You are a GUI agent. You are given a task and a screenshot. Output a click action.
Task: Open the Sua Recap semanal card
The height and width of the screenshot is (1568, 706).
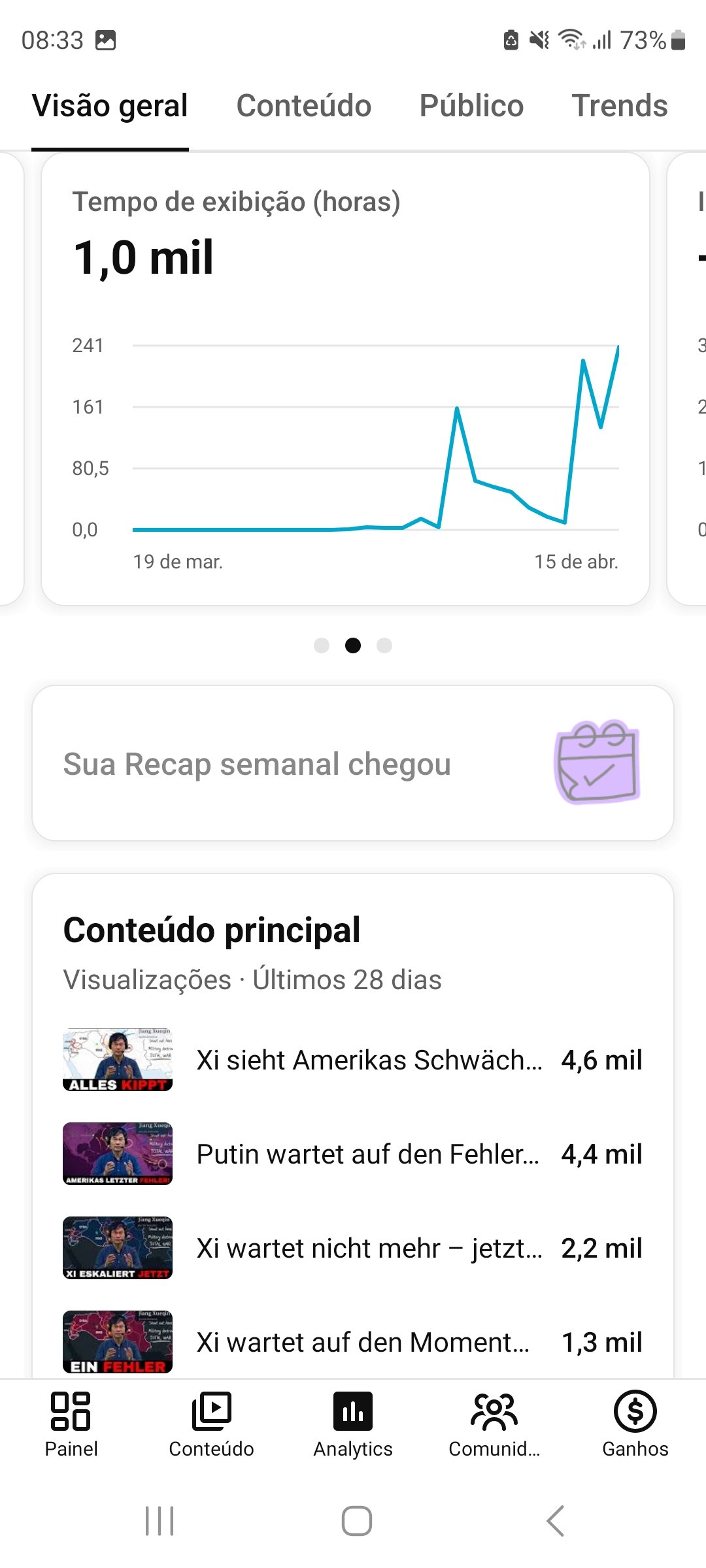(353, 763)
